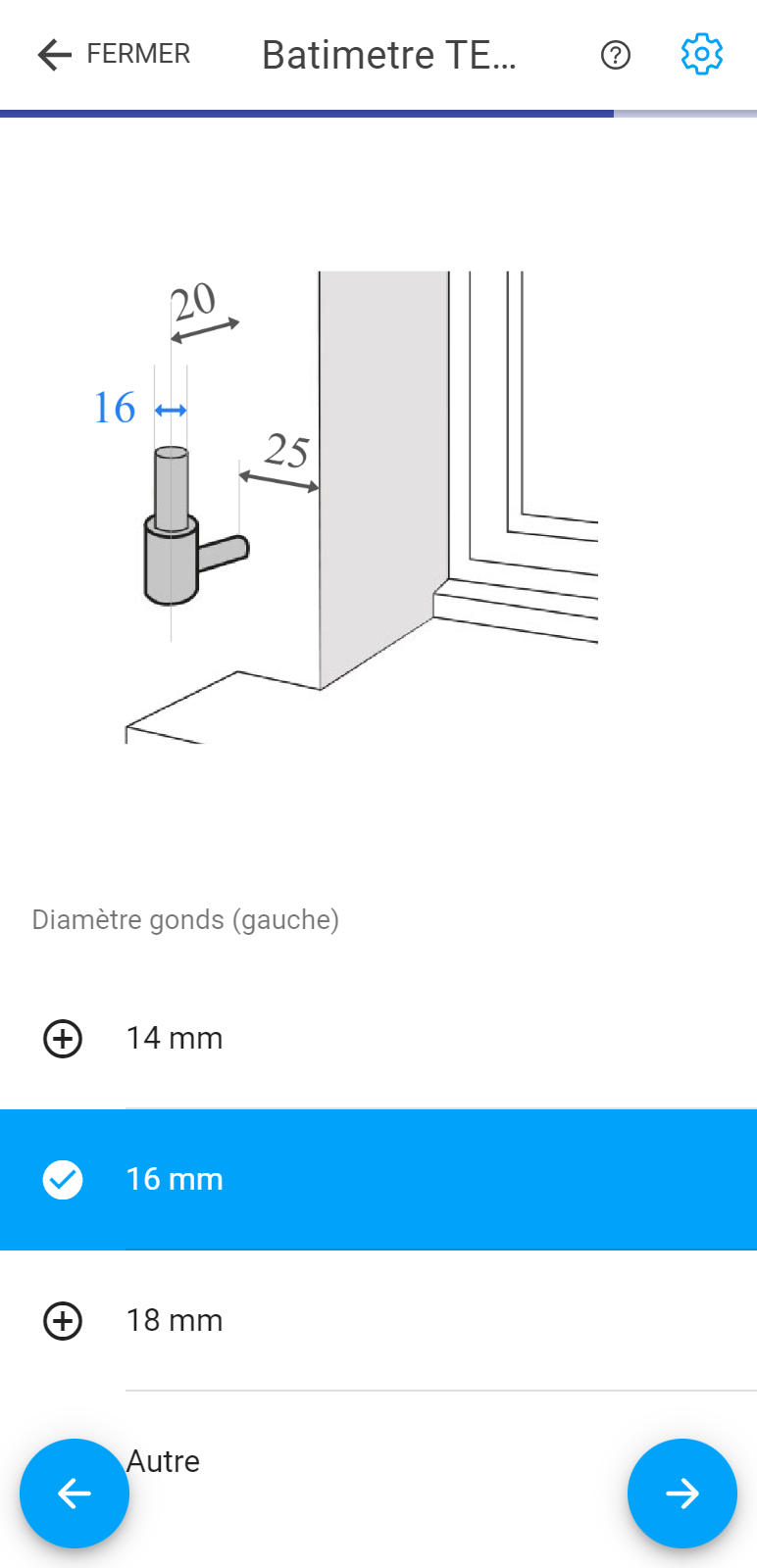This screenshot has height=1568, width=757.
Task: Choose the 16 mm diameter option
Action: [x=378, y=1179]
